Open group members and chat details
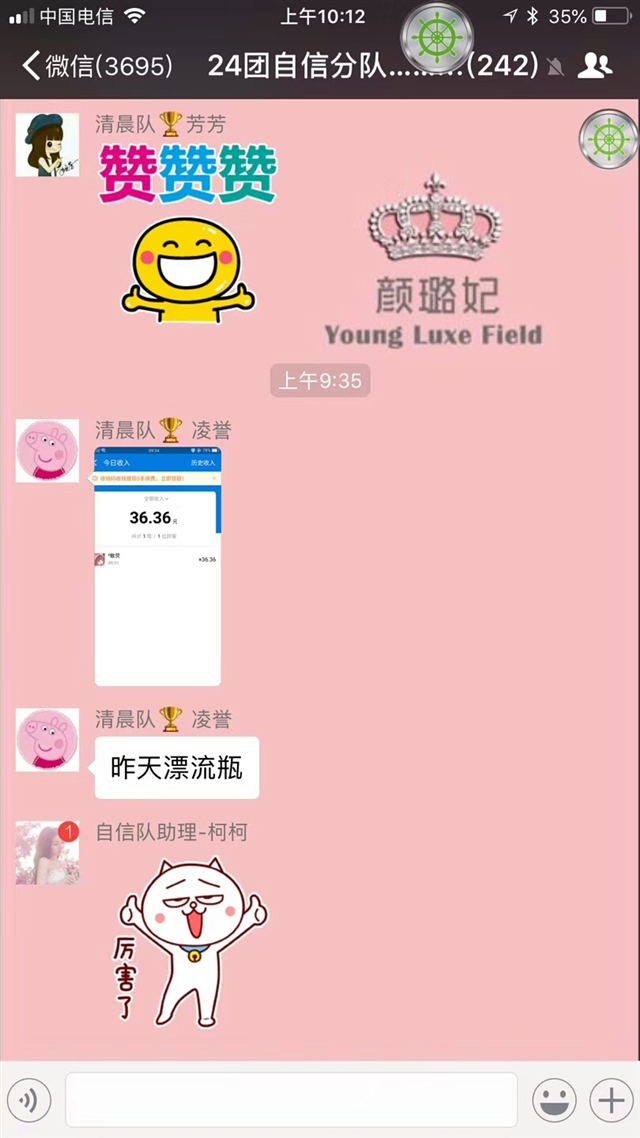The width and height of the screenshot is (640, 1138). point(595,66)
